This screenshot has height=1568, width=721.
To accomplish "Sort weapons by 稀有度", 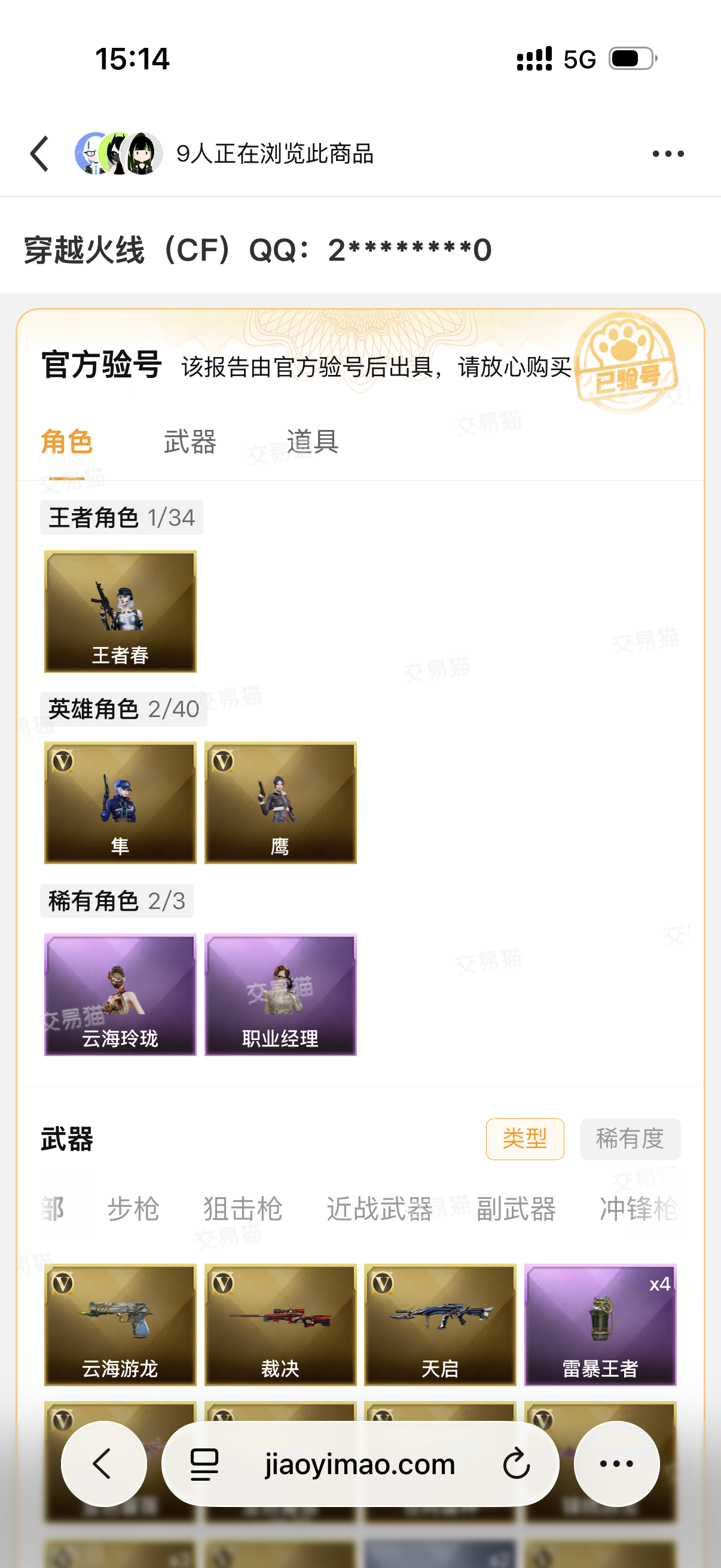I will (x=629, y=1138).
